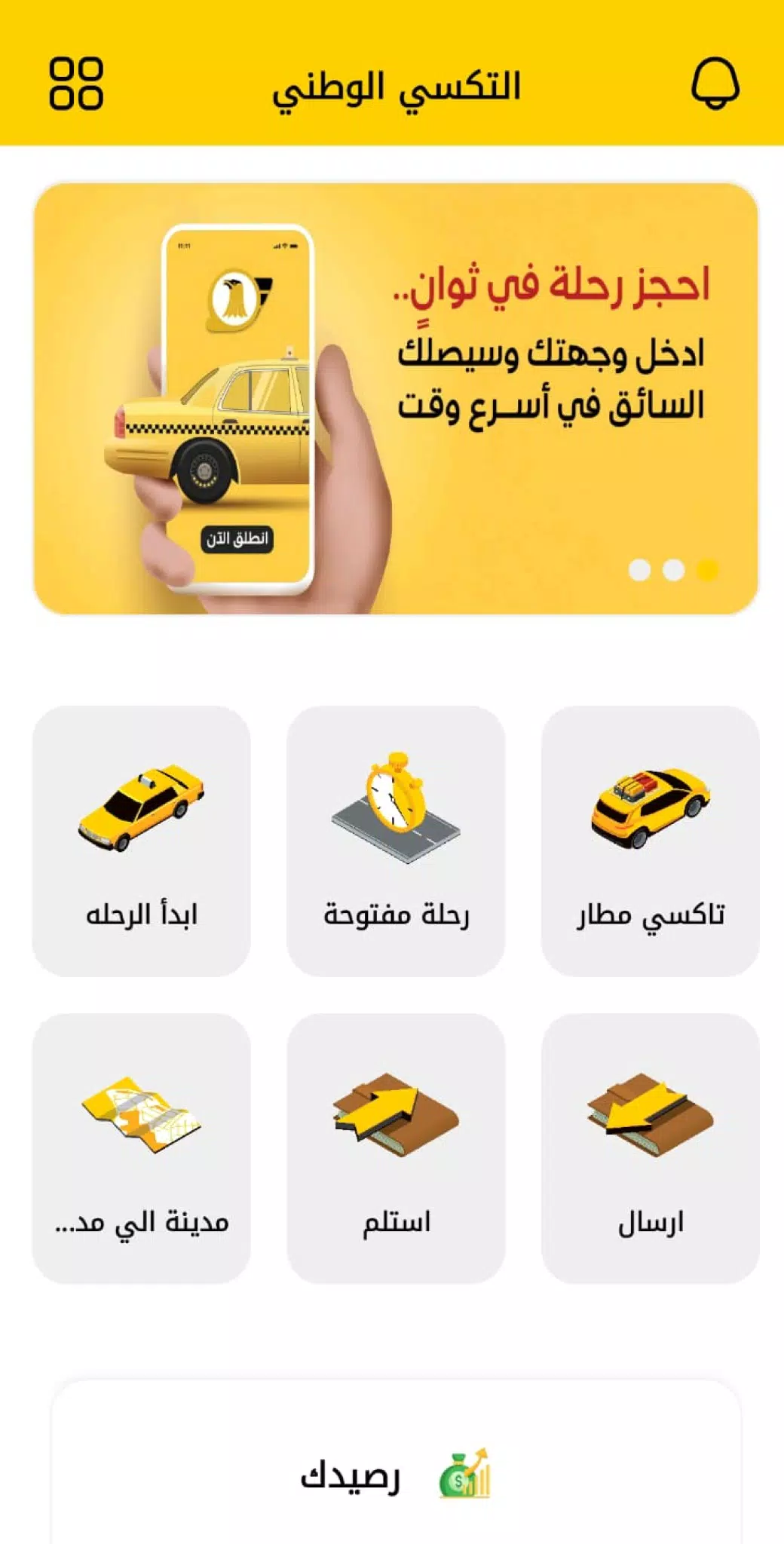
Task: Open the ارسال wallet tile
Action: pos(650,1148)
